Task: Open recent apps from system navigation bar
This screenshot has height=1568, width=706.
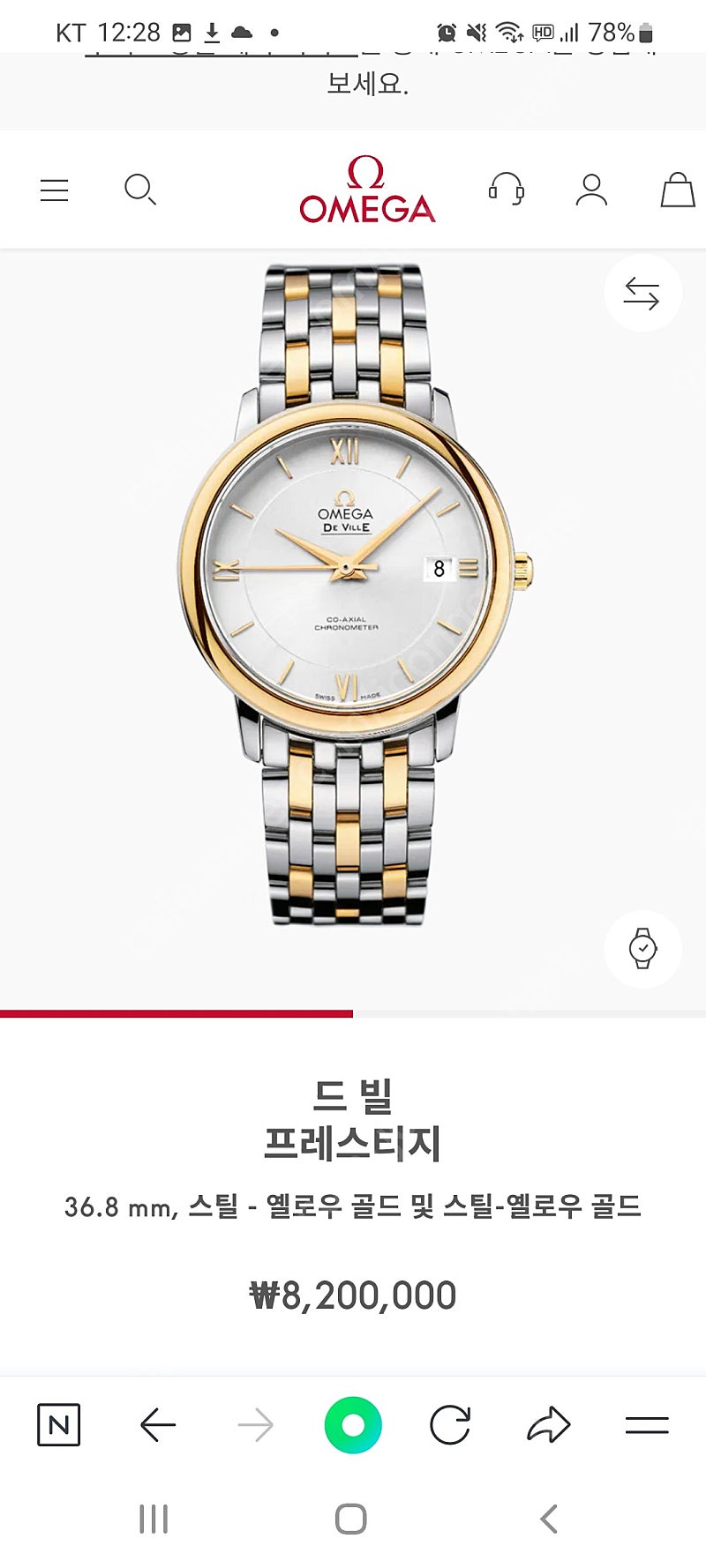Action: coord(154,1519)
